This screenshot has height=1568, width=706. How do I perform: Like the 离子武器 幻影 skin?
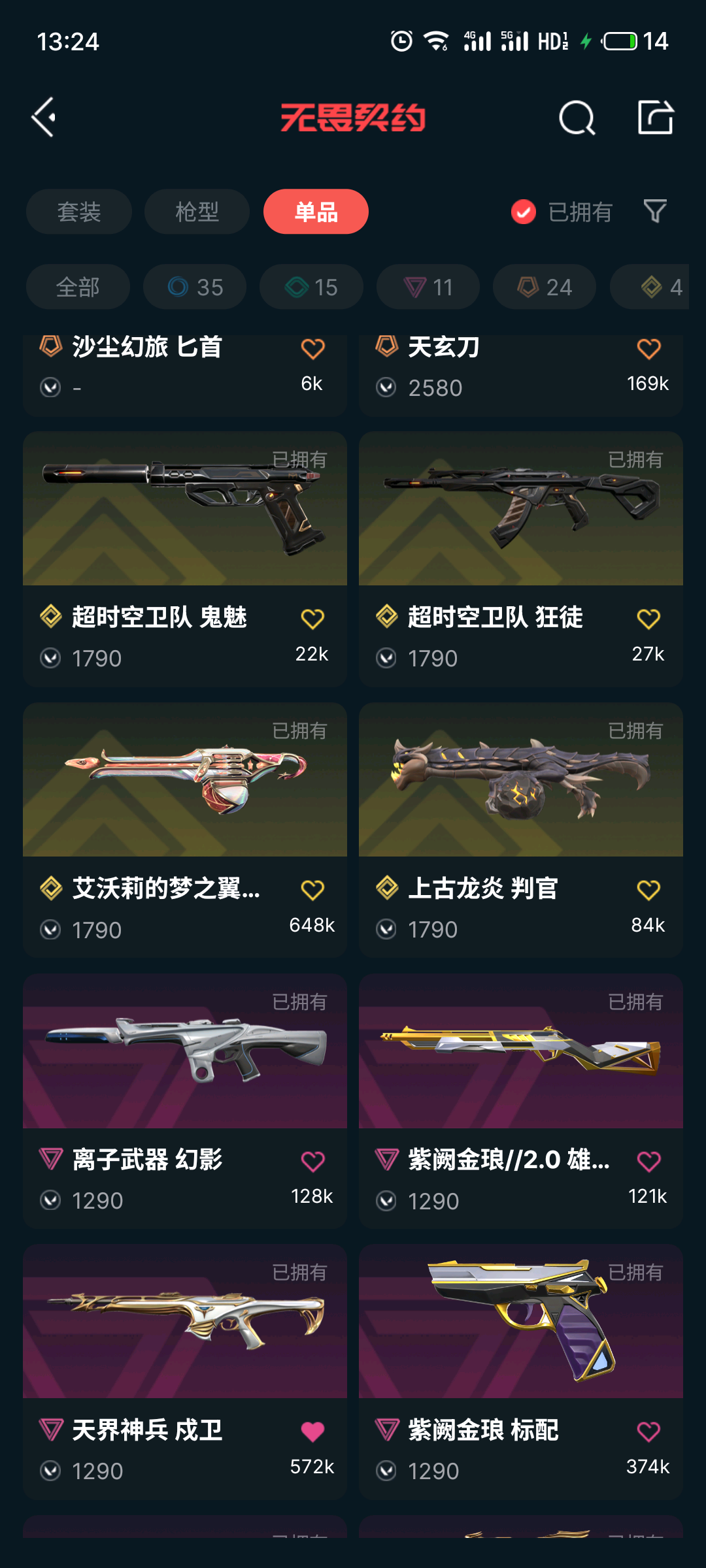(x=312, y=1161)
